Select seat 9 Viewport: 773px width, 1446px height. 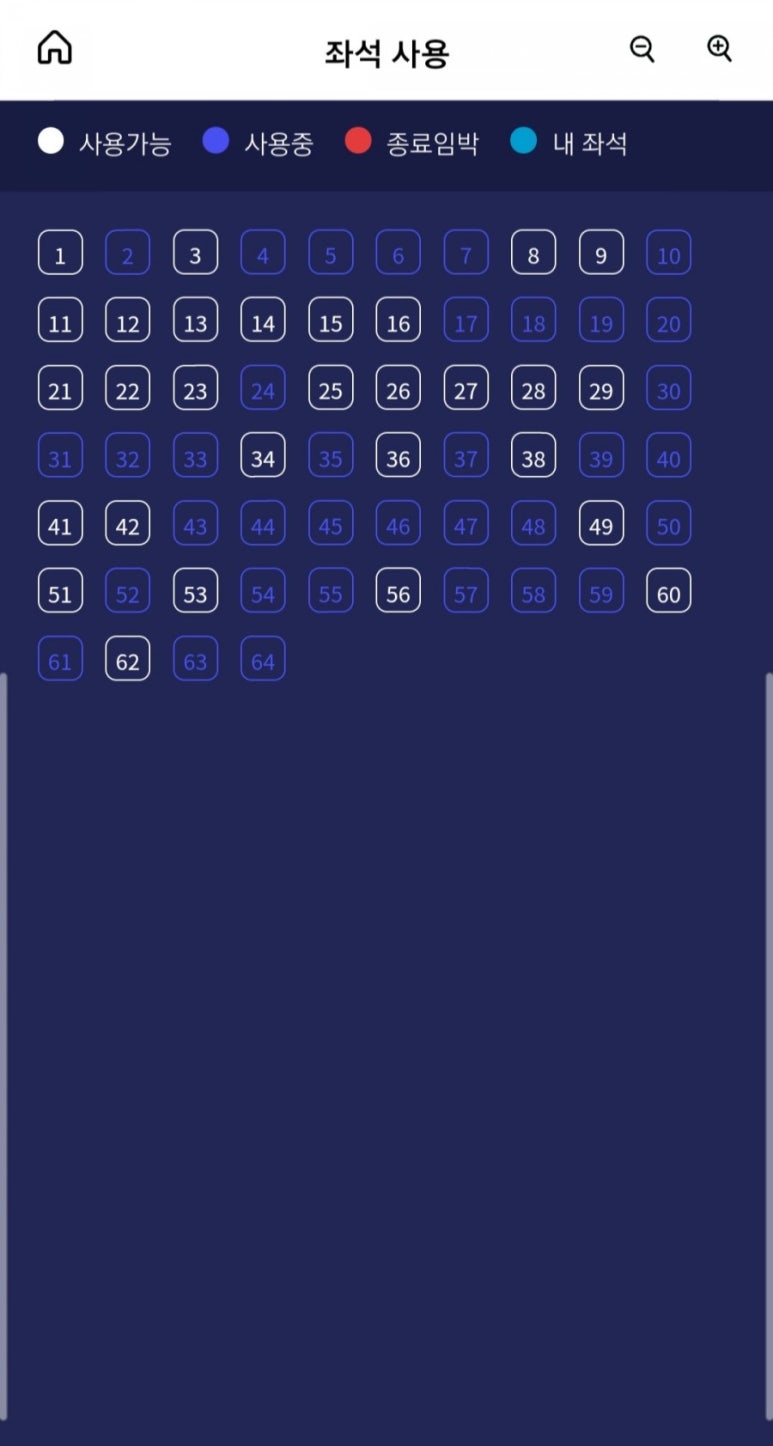point(601,253)
